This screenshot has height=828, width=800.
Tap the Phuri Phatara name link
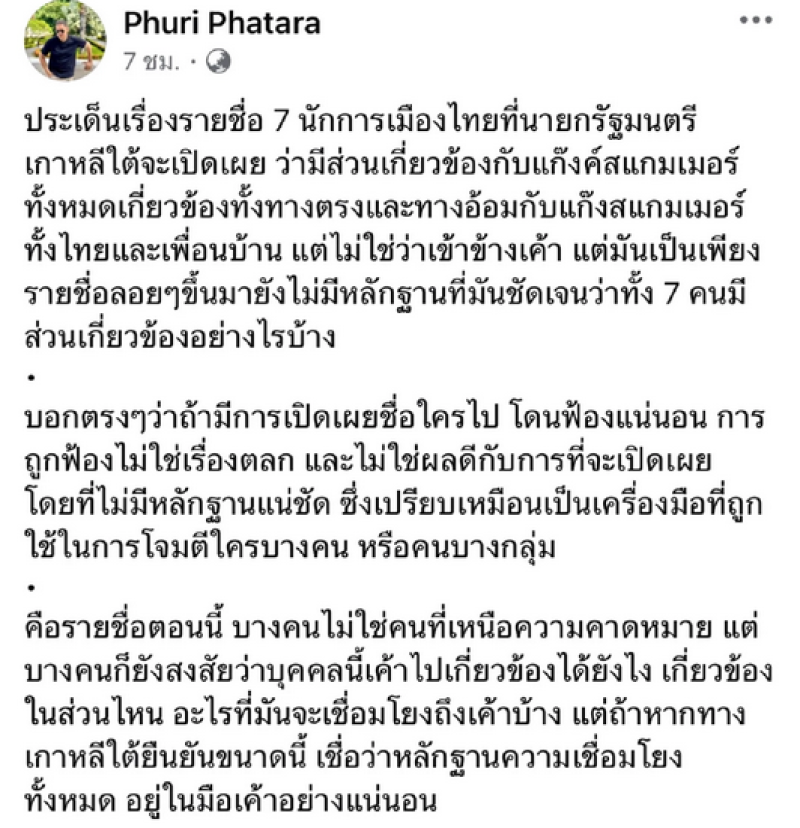pyautogui.click(x=221, y=24)
